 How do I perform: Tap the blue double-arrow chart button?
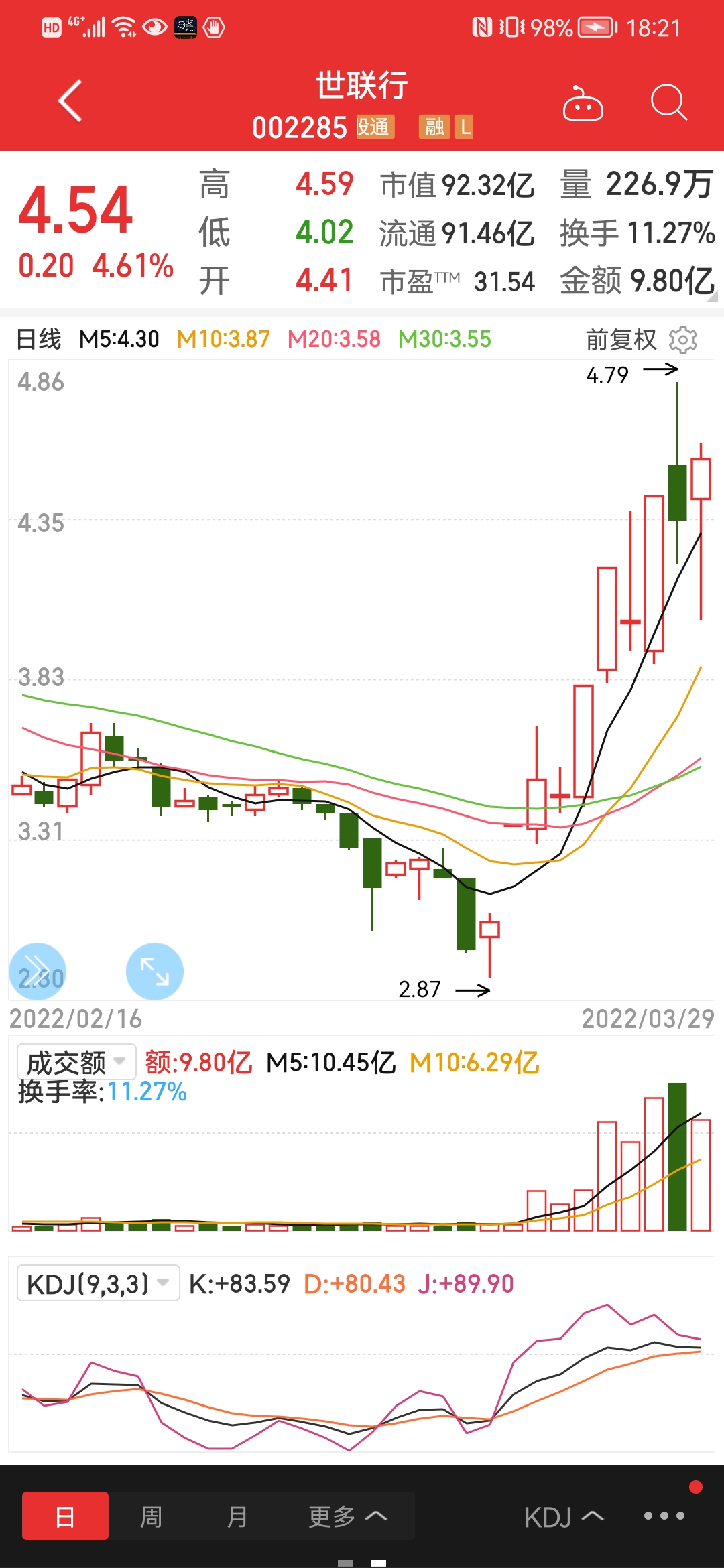click(x=38, y=972)
